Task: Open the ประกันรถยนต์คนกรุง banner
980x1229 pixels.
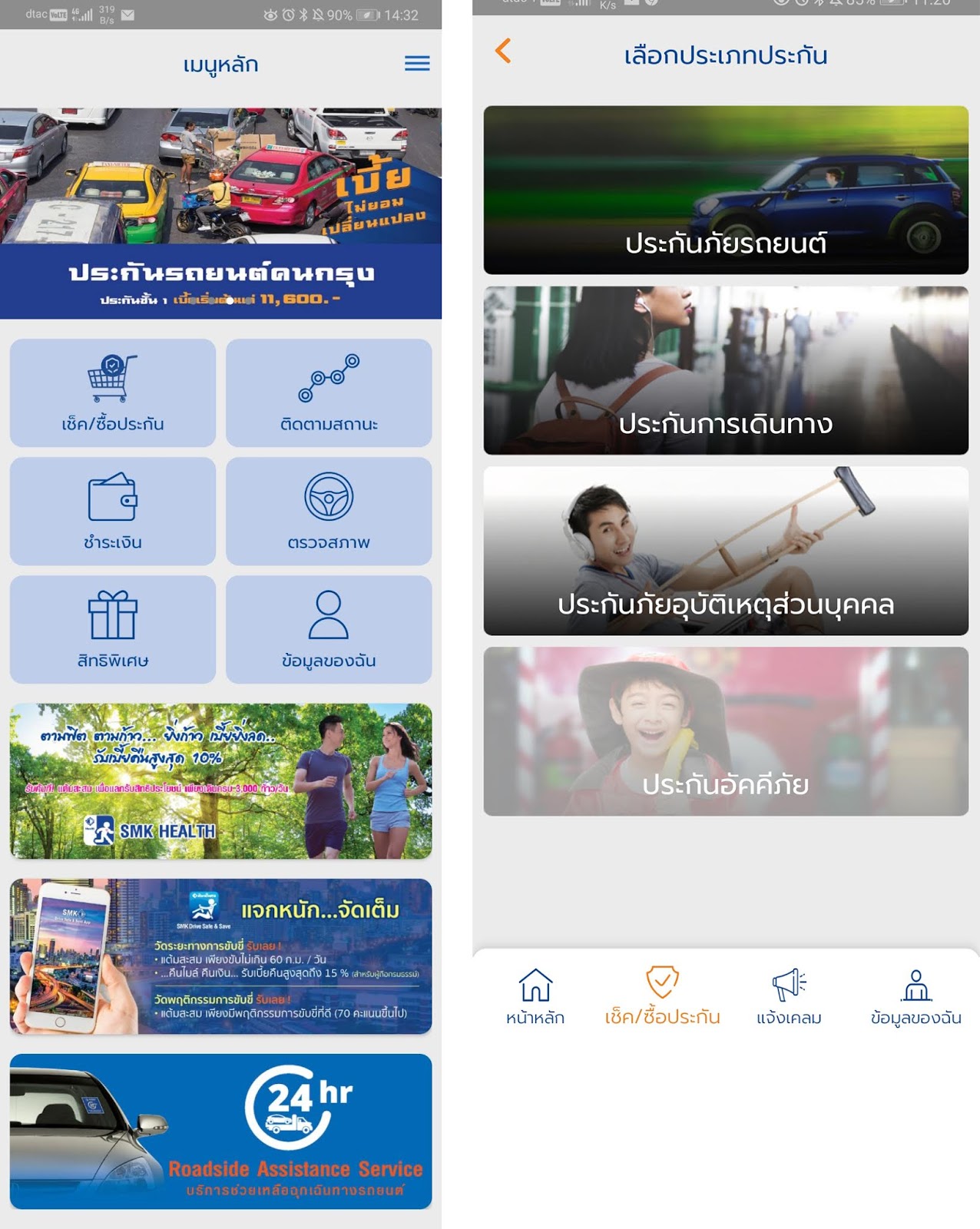Action: tap(220, 213)
